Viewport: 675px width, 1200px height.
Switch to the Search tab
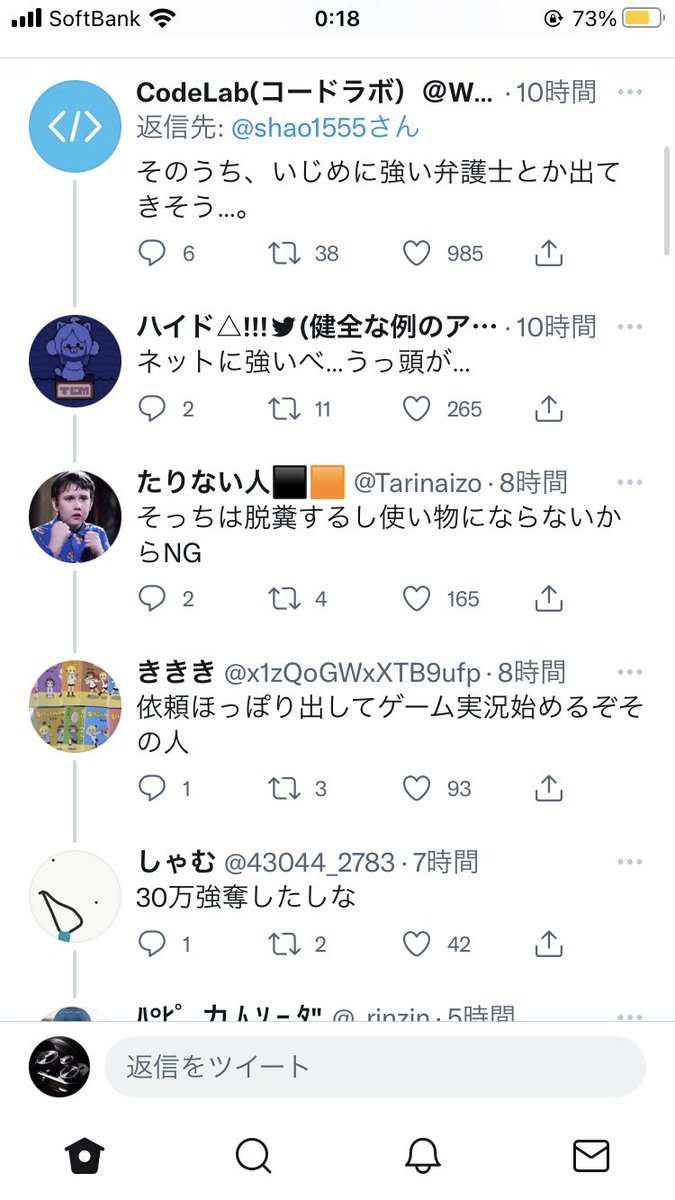pos(253,1156)
